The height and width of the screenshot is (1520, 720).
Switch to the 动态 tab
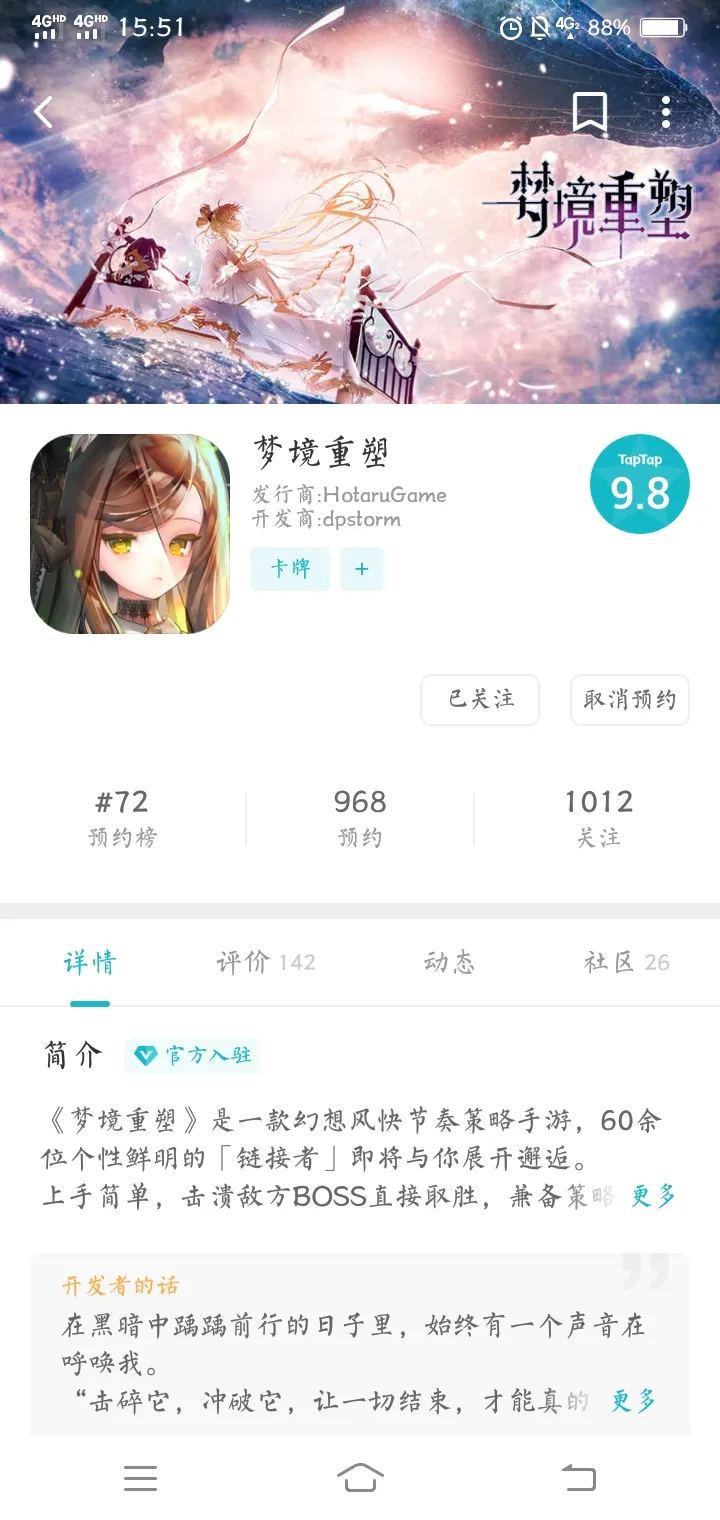(449, 962)
